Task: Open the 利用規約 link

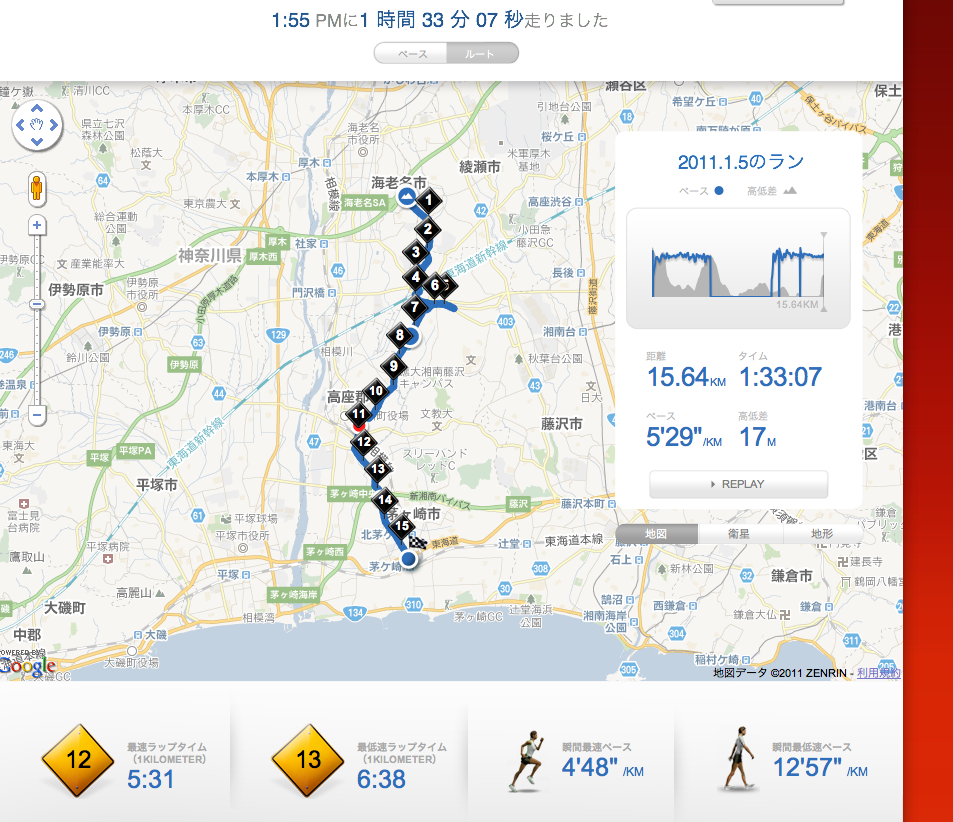Action: [x=878, y=673]
